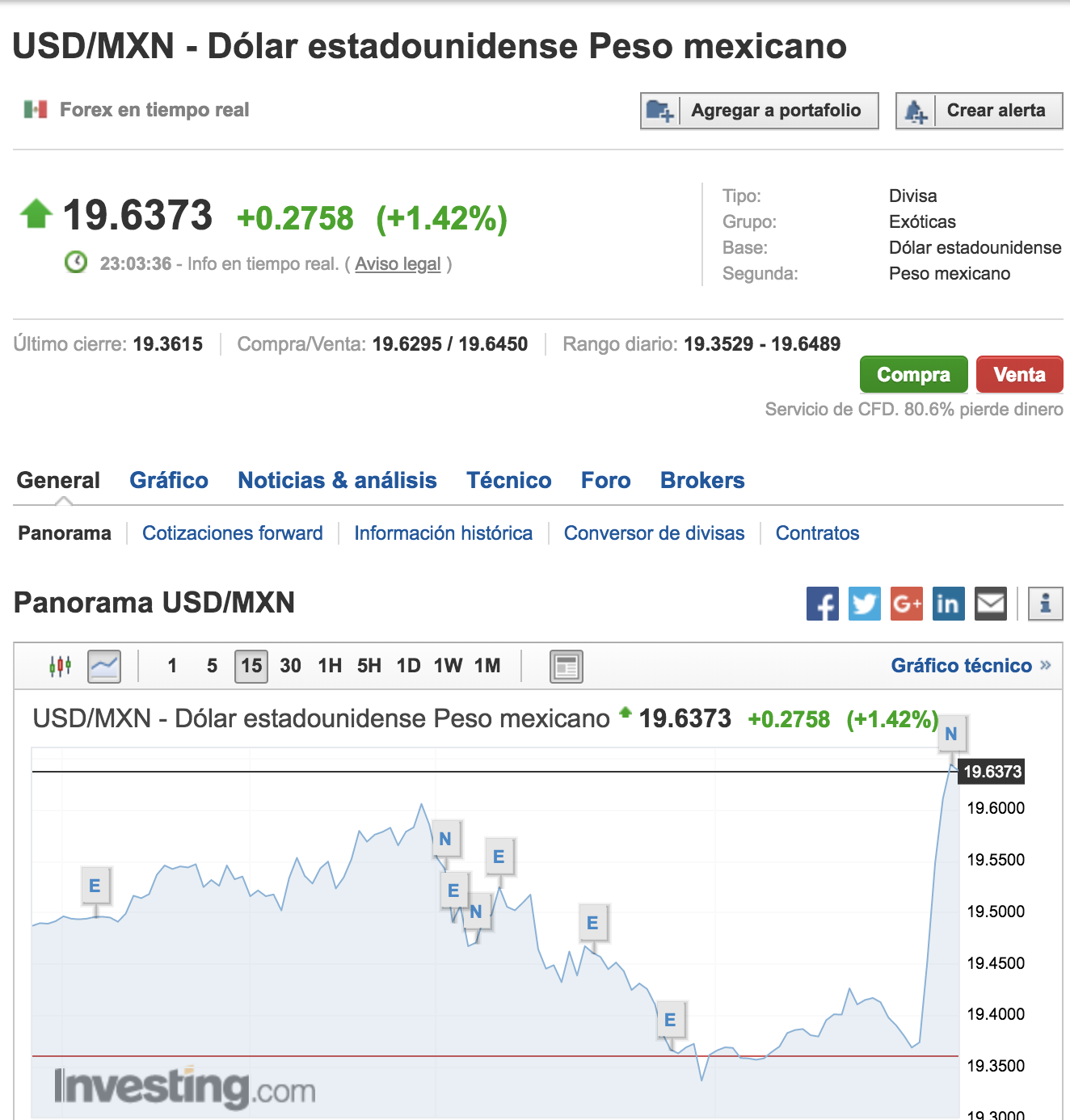The image size is (1070, 1120).
Task: Tap the green Compra button
Action: pyautogui.click(x=913, y=375)
